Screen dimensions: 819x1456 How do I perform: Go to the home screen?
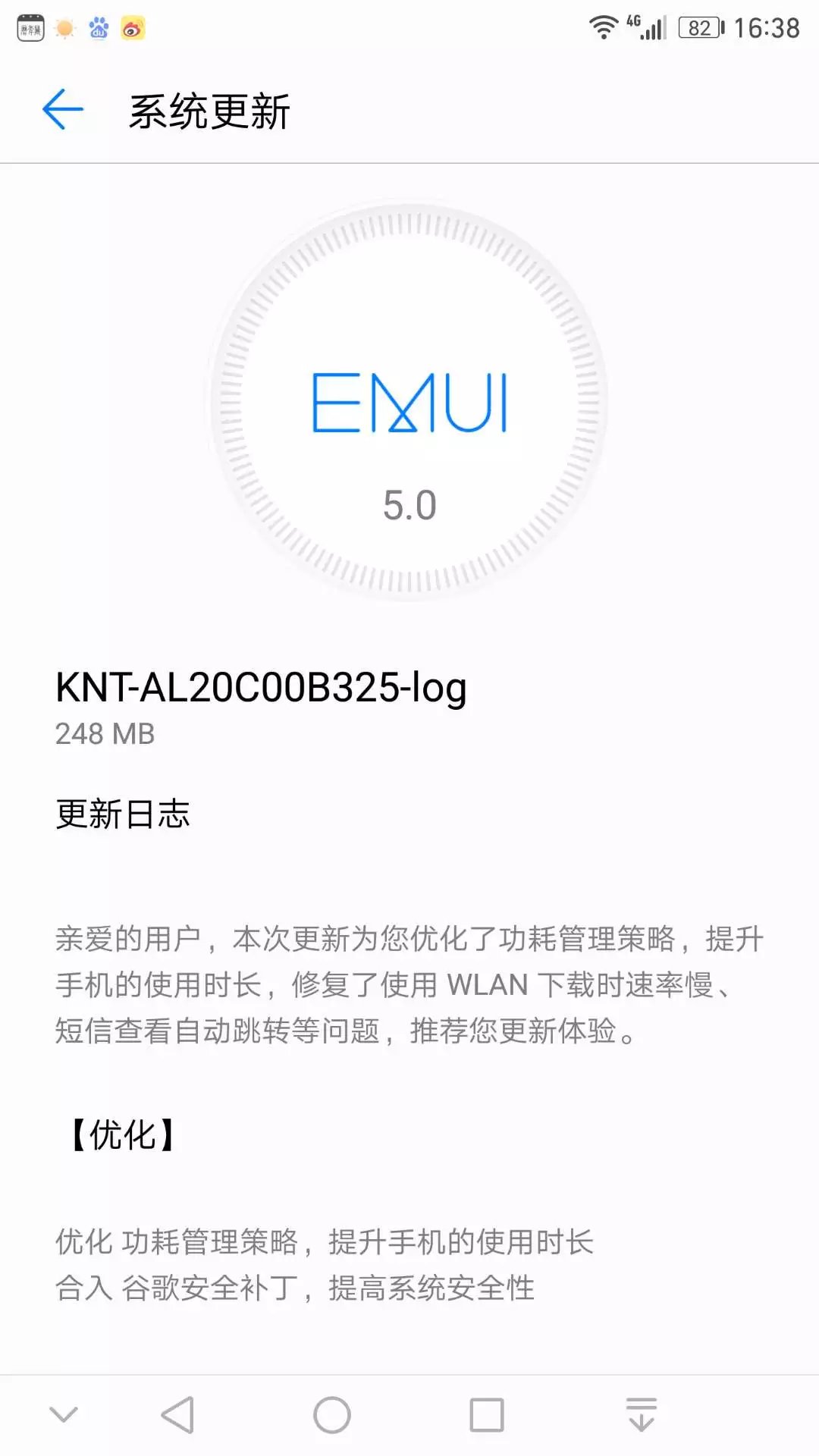click(332, 1415)
